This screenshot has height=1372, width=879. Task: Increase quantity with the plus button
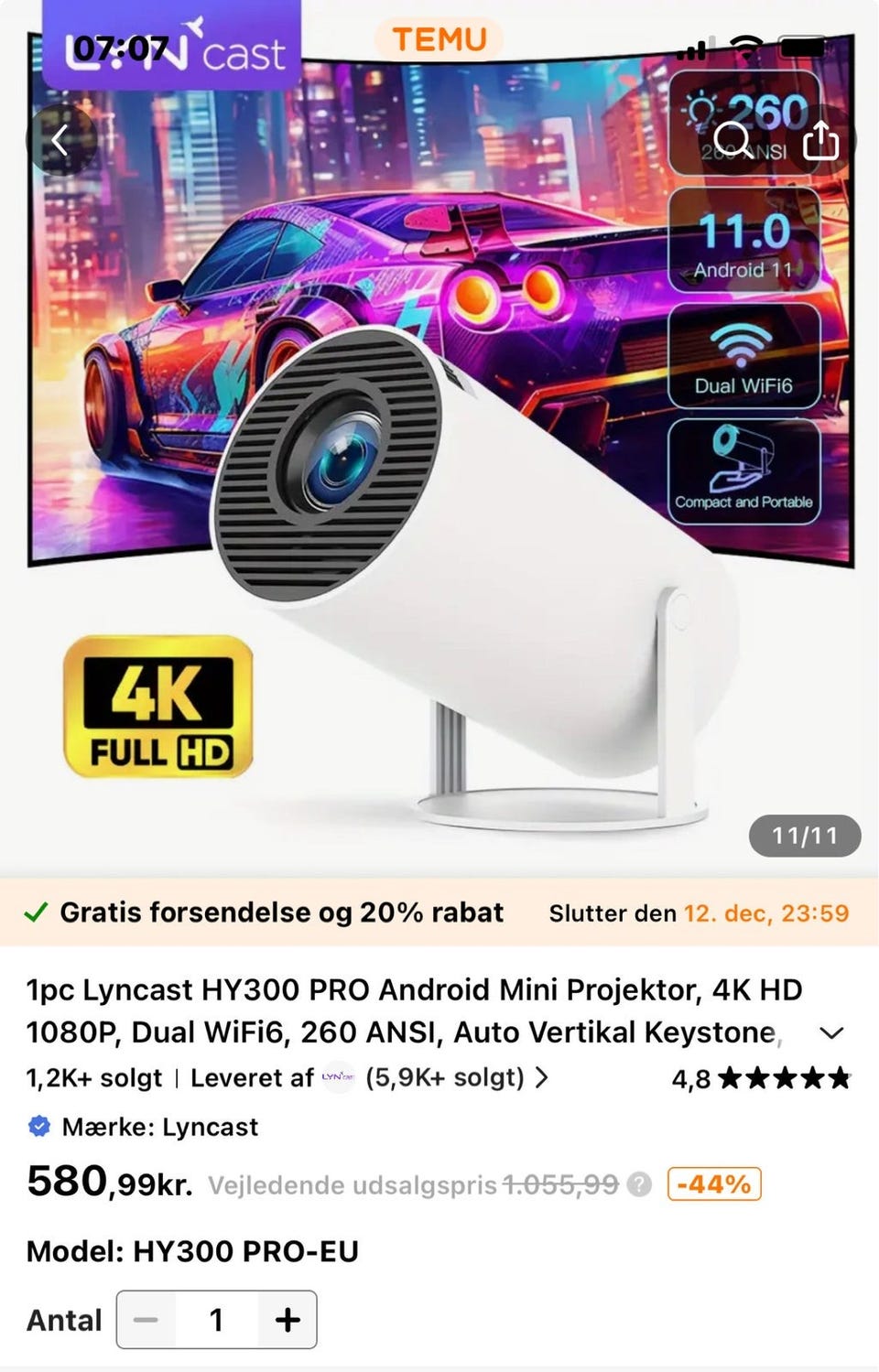[x=286, y=1320]
